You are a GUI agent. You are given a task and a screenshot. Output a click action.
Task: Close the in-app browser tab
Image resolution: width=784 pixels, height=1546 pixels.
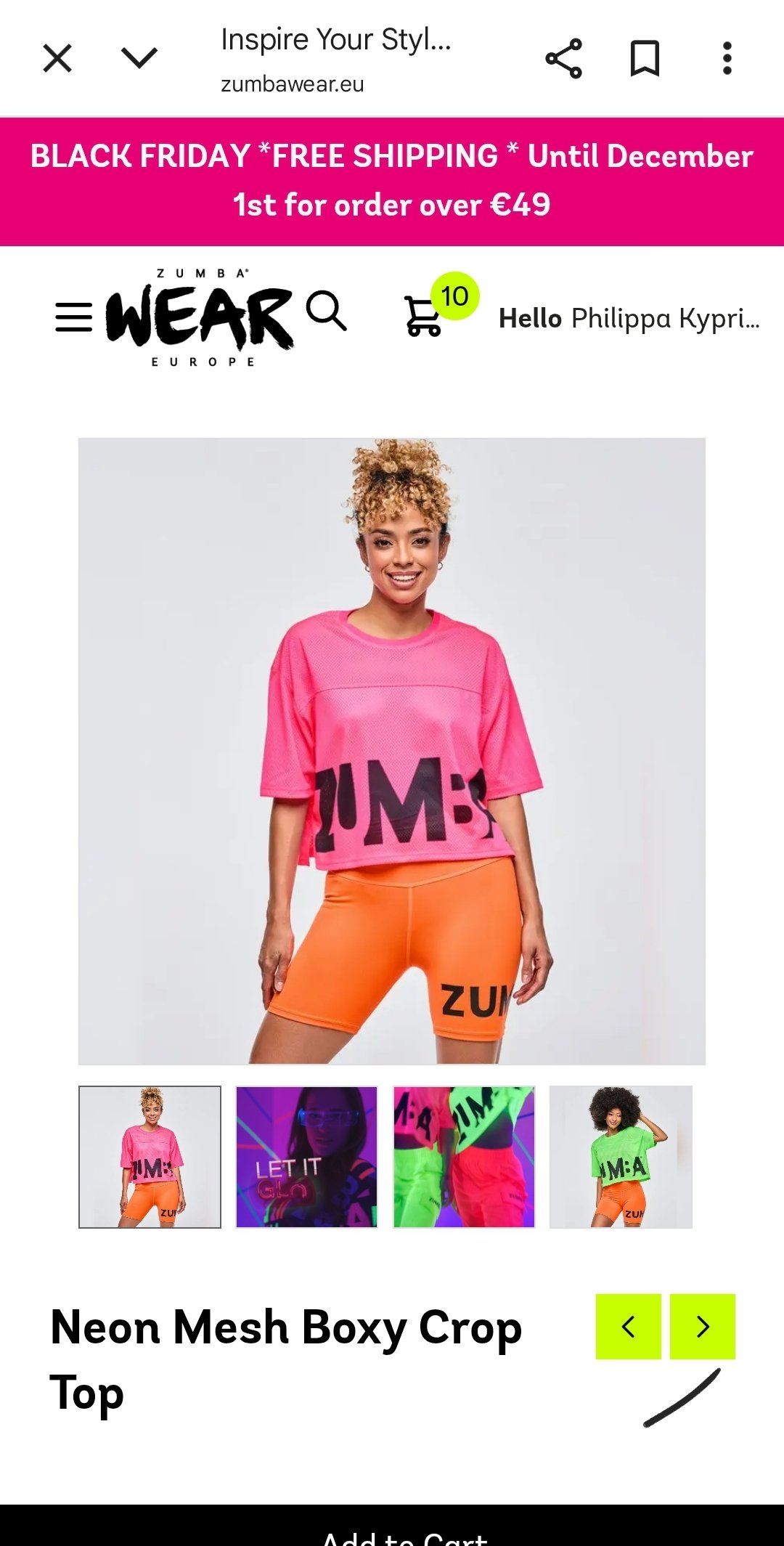(57, 59)
